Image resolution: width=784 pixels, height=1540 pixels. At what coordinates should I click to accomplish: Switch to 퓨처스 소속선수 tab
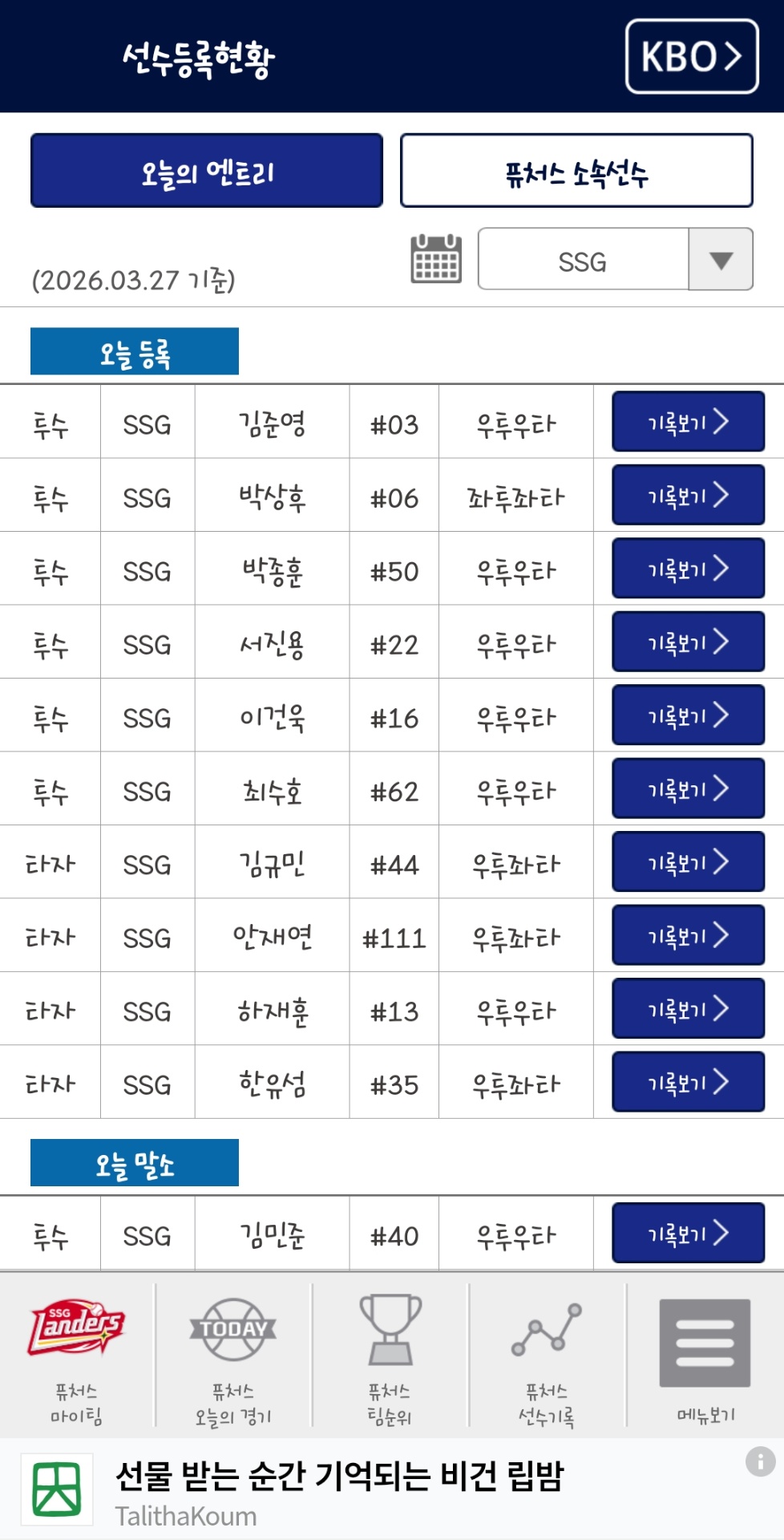coord(576,171)
